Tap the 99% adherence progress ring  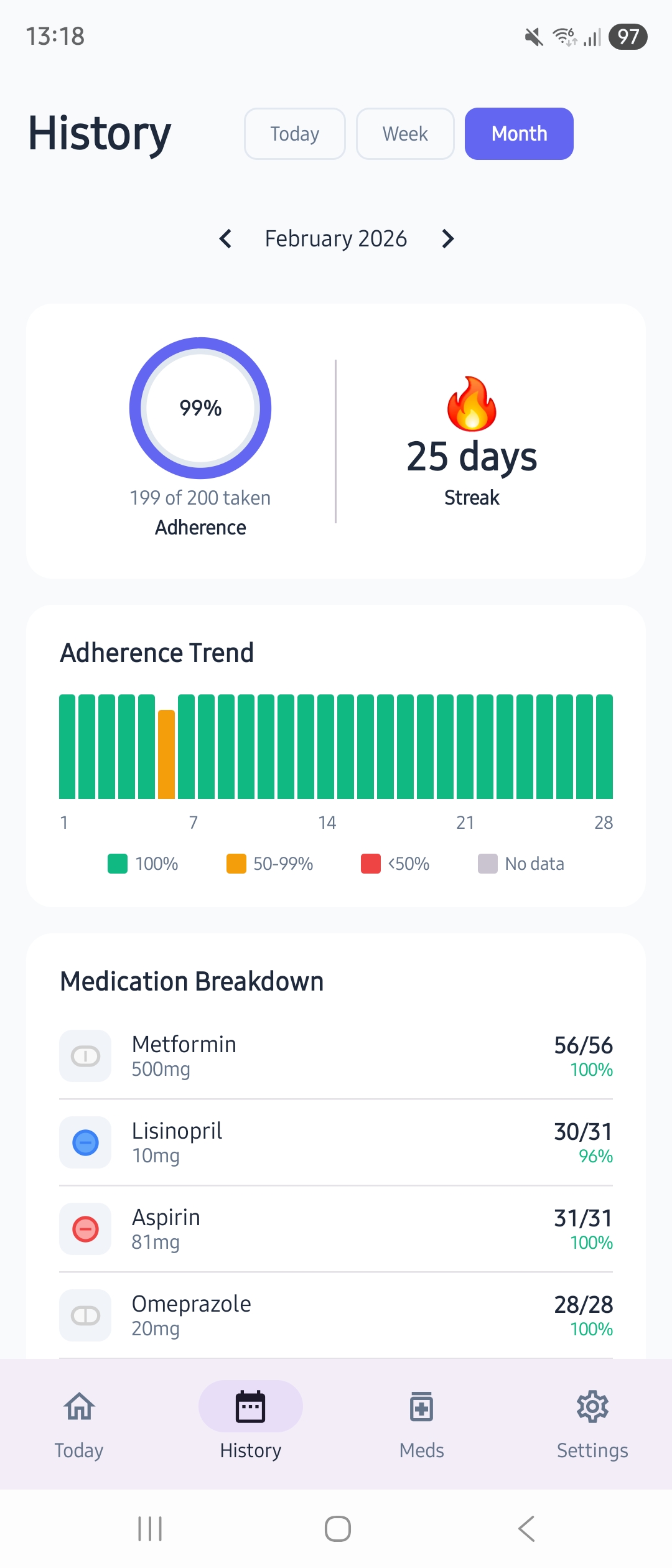click(x=200, y=408)
